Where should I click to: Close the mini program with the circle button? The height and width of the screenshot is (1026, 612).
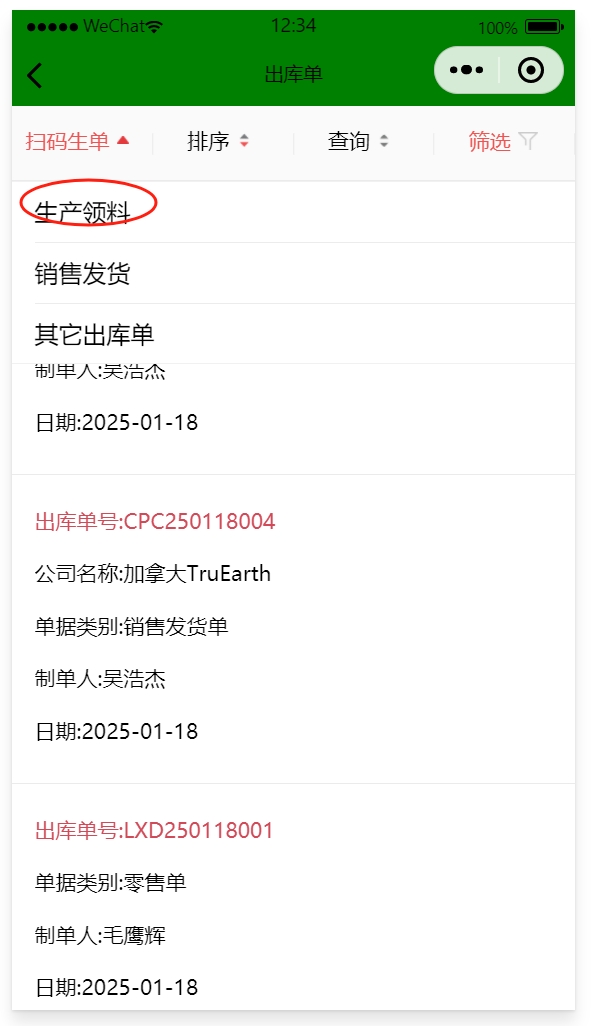531,70
